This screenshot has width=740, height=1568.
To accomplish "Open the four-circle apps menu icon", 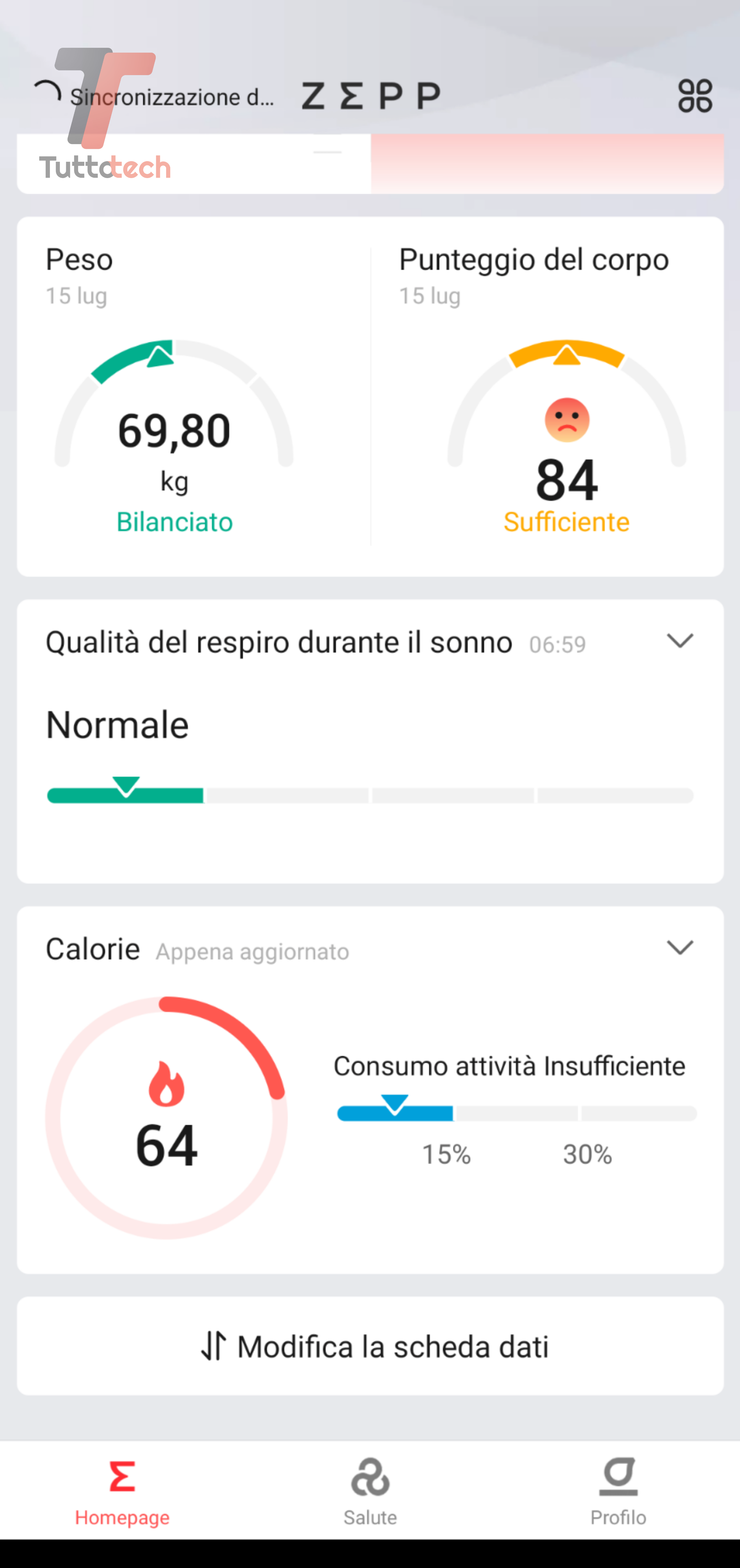I will pyautogui.click(x=695, y=96).
